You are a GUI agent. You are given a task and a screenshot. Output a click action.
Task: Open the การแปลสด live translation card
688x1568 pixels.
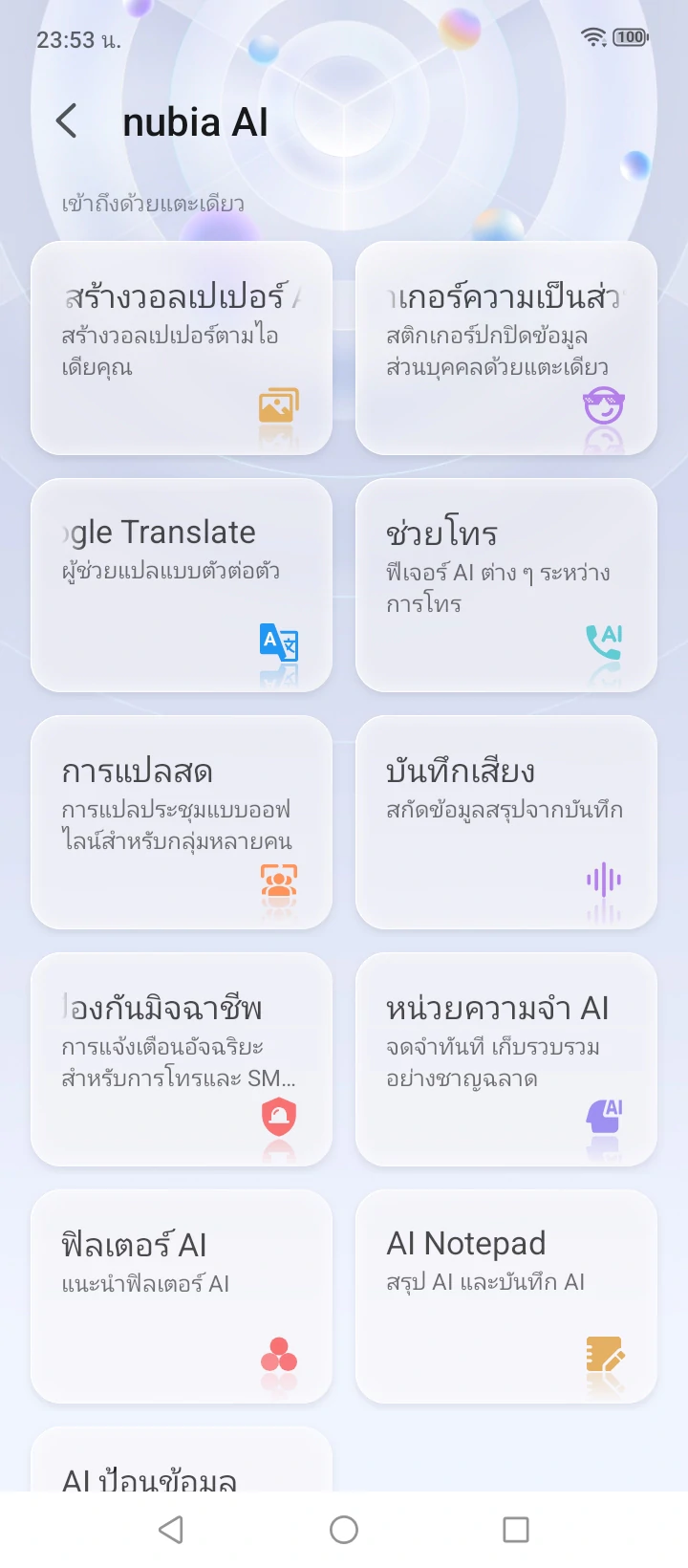click(x=182, y=822)
